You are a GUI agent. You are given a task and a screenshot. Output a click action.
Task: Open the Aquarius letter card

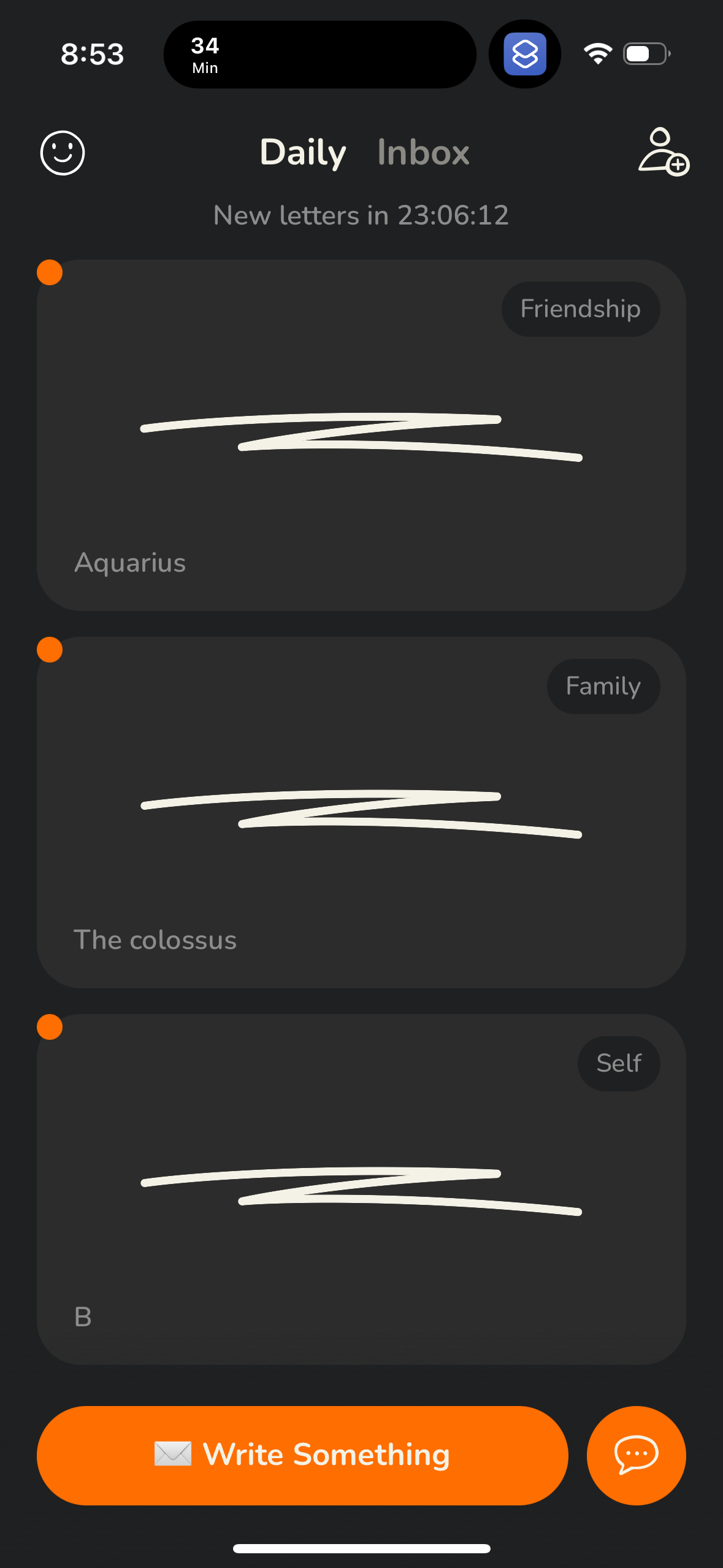pos(361,436)
